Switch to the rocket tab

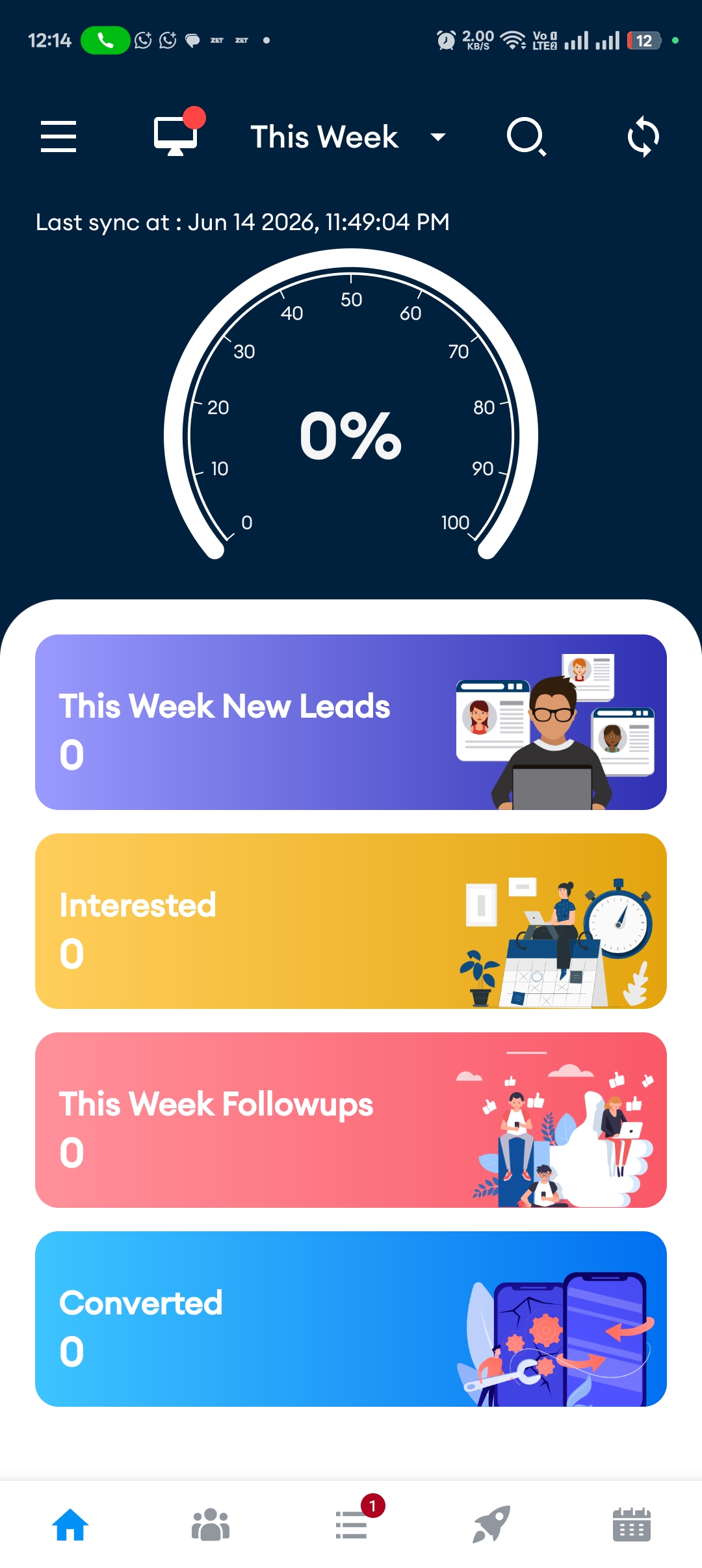491,1524
